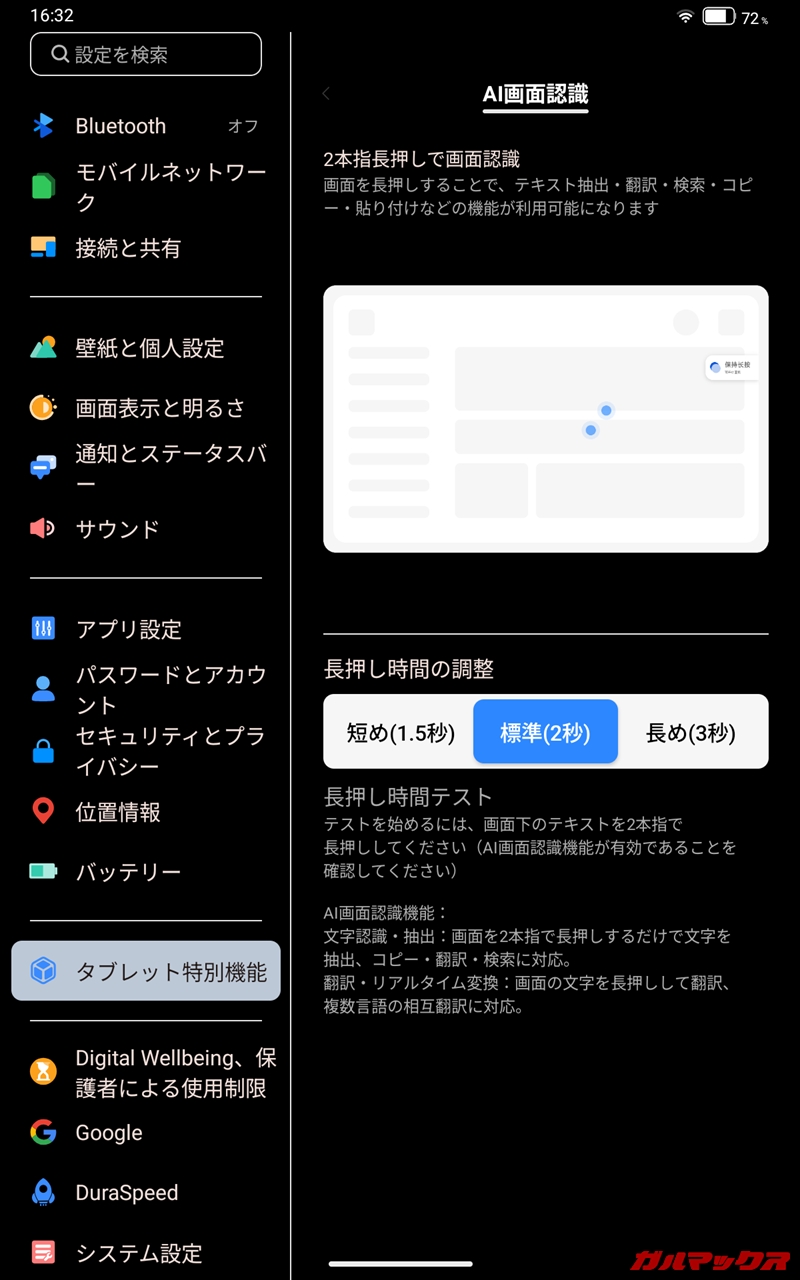
Task: Select タブレット特別機能 in the sidebar
Action: click(x=146, y=971)
